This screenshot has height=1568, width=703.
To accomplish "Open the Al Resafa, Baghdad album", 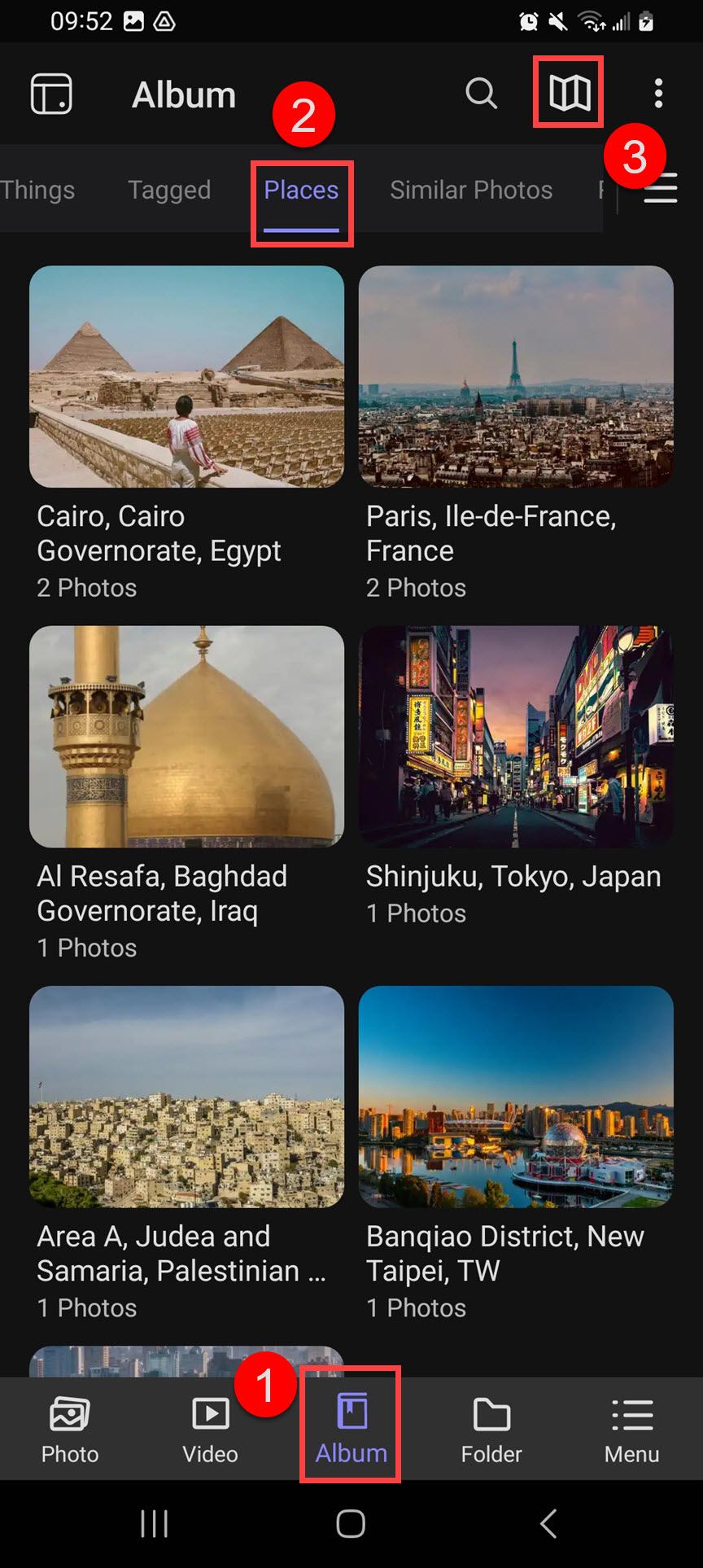I will pos(186,737).
